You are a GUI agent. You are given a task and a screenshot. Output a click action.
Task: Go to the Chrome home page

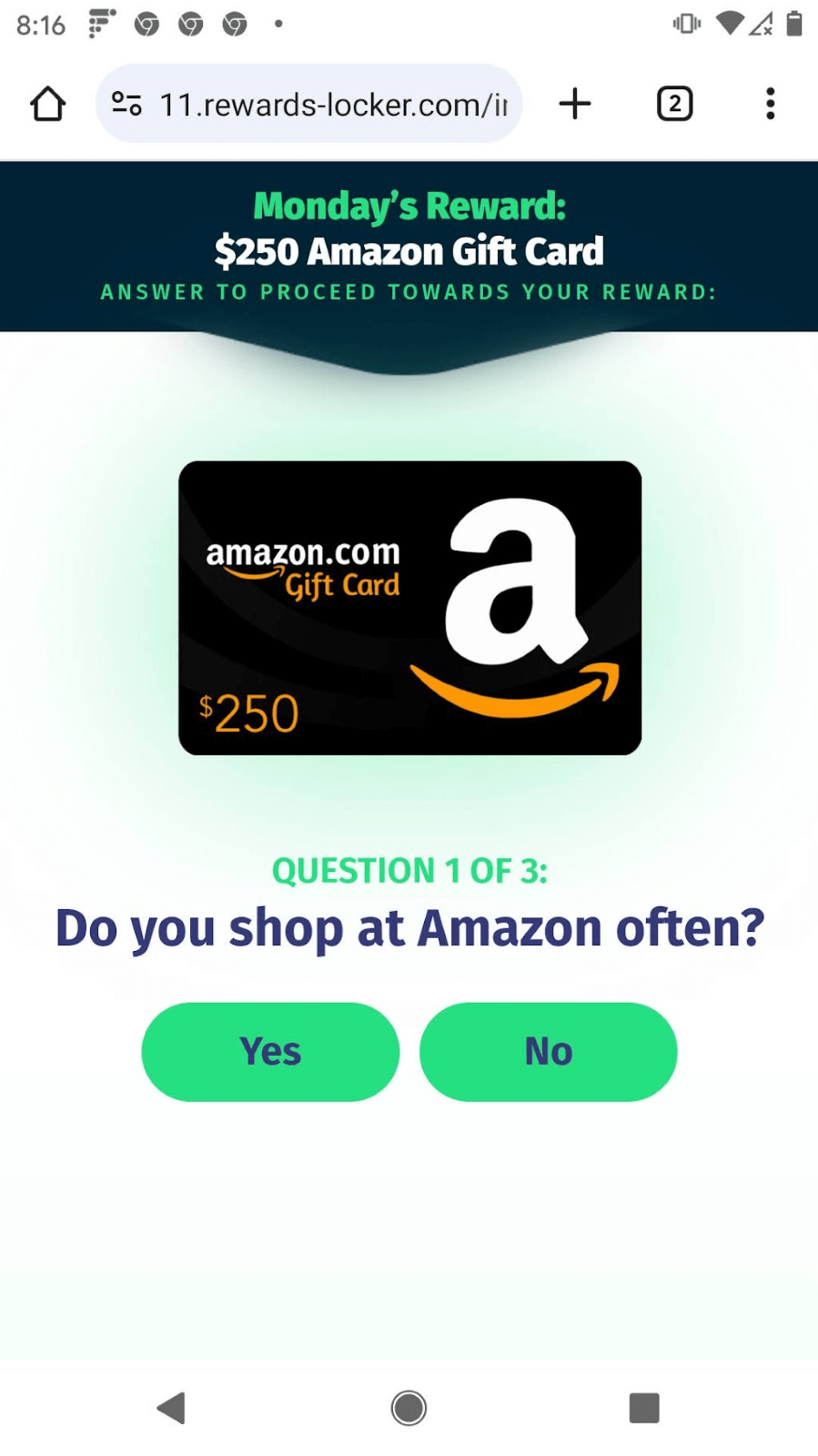(47, 104)
